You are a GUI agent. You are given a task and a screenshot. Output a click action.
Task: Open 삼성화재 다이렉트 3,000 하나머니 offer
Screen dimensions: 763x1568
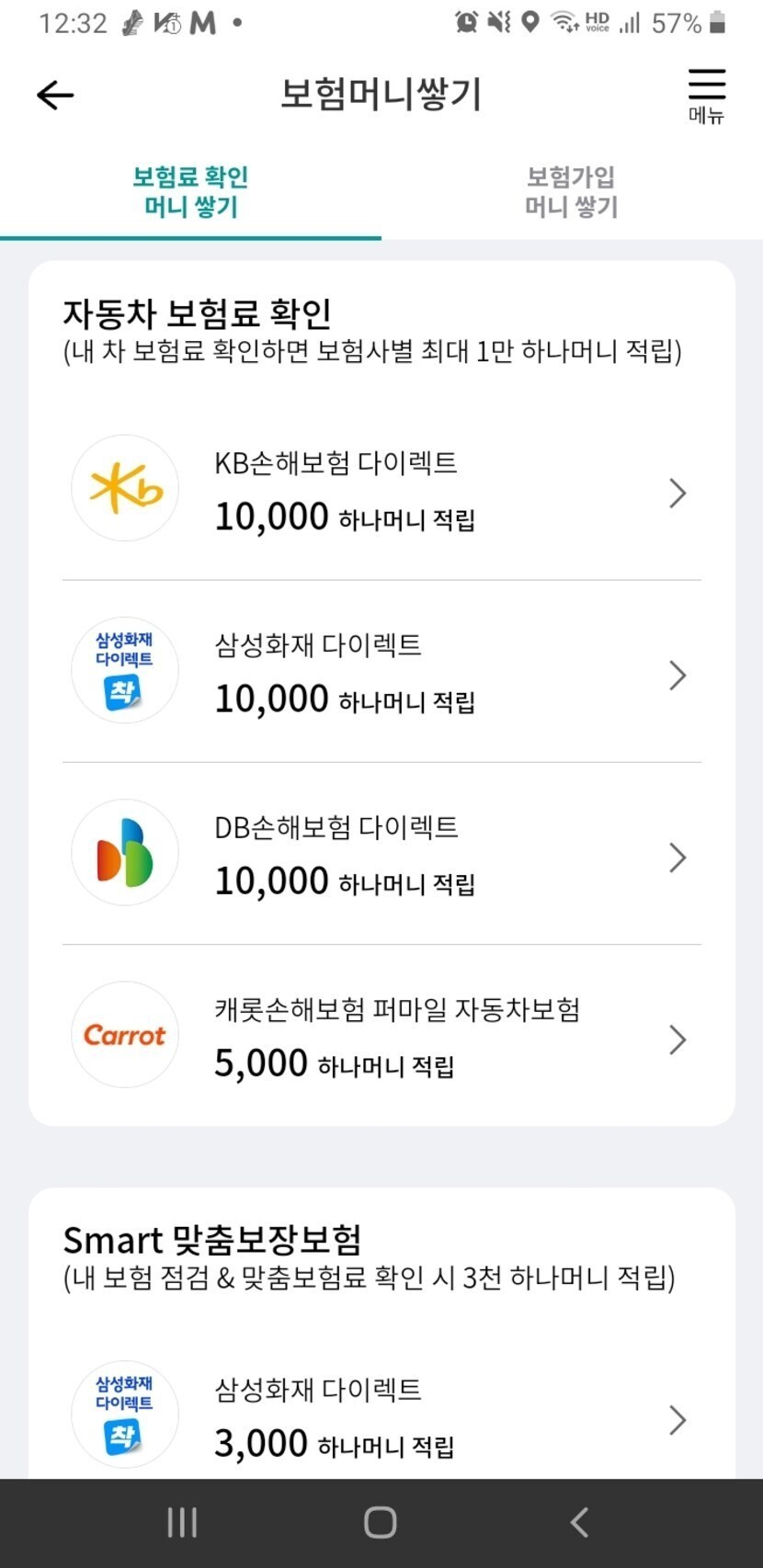pyautogui.click(x=381, y=1417)
